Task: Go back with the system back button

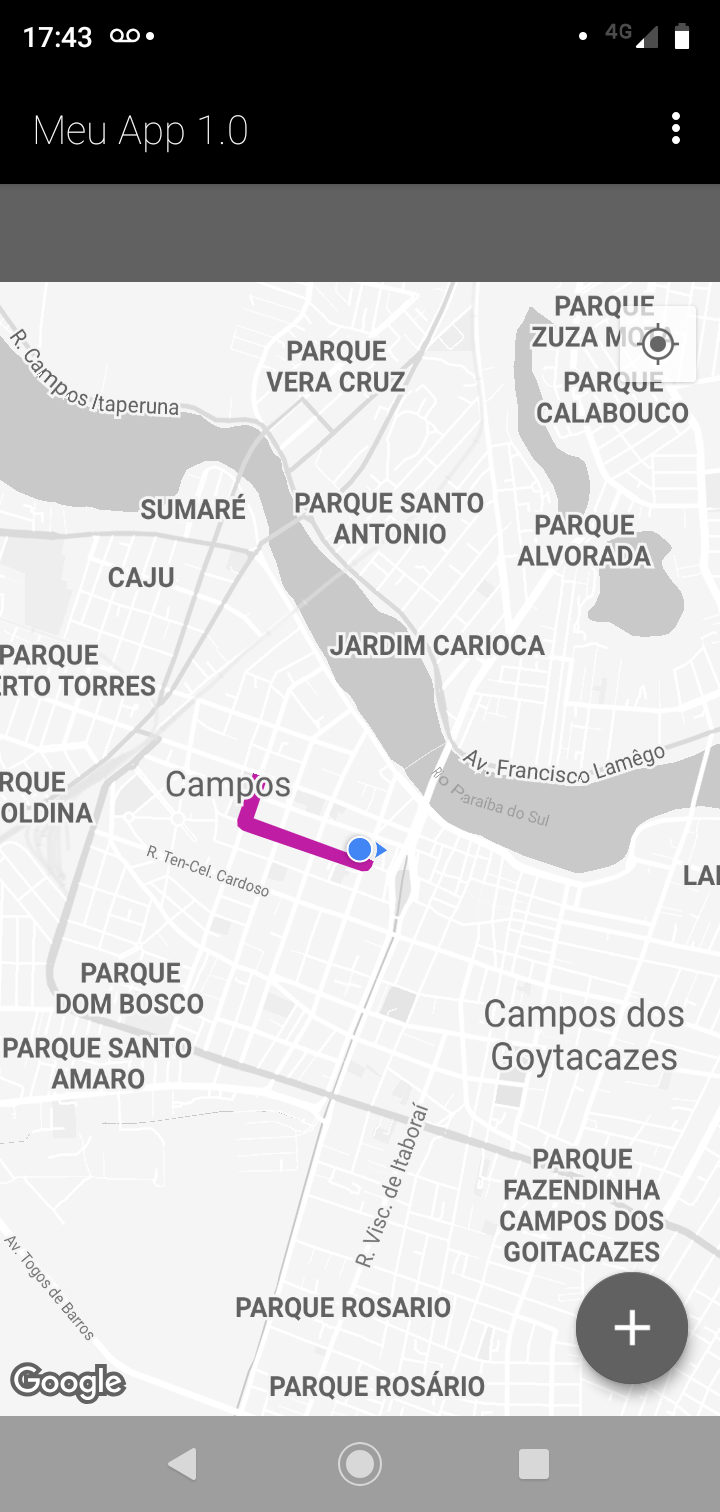Action: (183, 1464)
